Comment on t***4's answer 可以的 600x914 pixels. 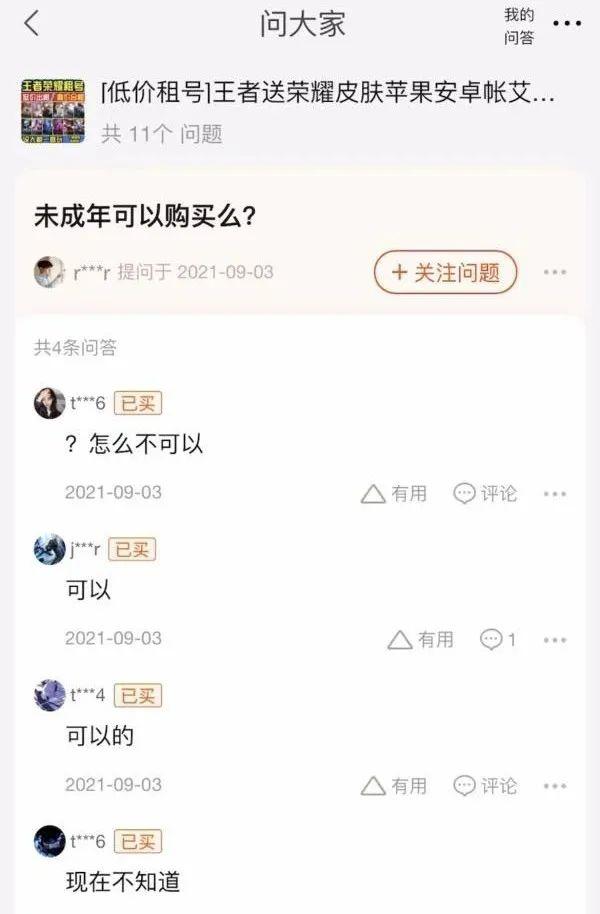(x=485, y=785)
